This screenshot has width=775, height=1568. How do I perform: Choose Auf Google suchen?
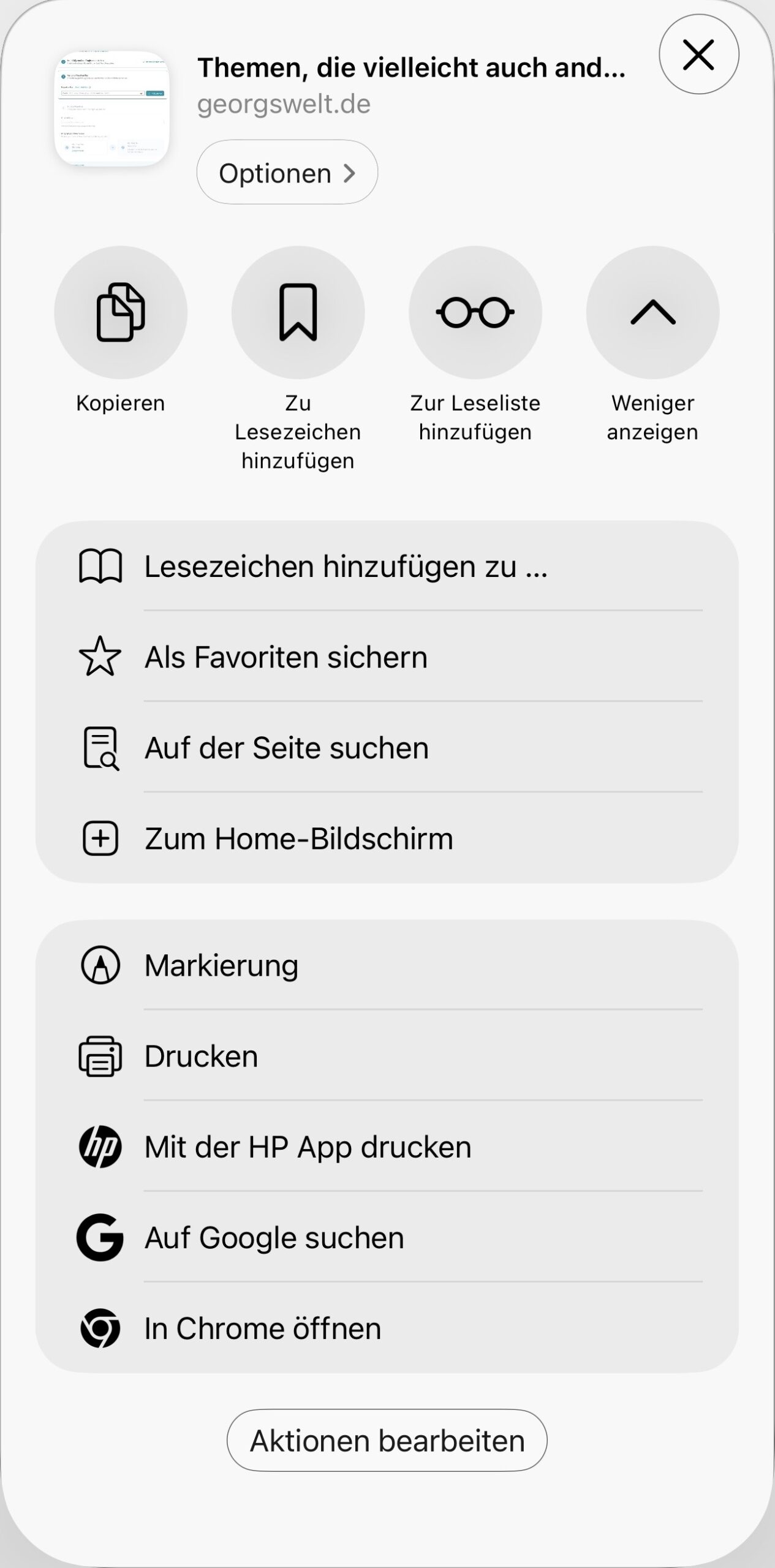[387, 1237]
